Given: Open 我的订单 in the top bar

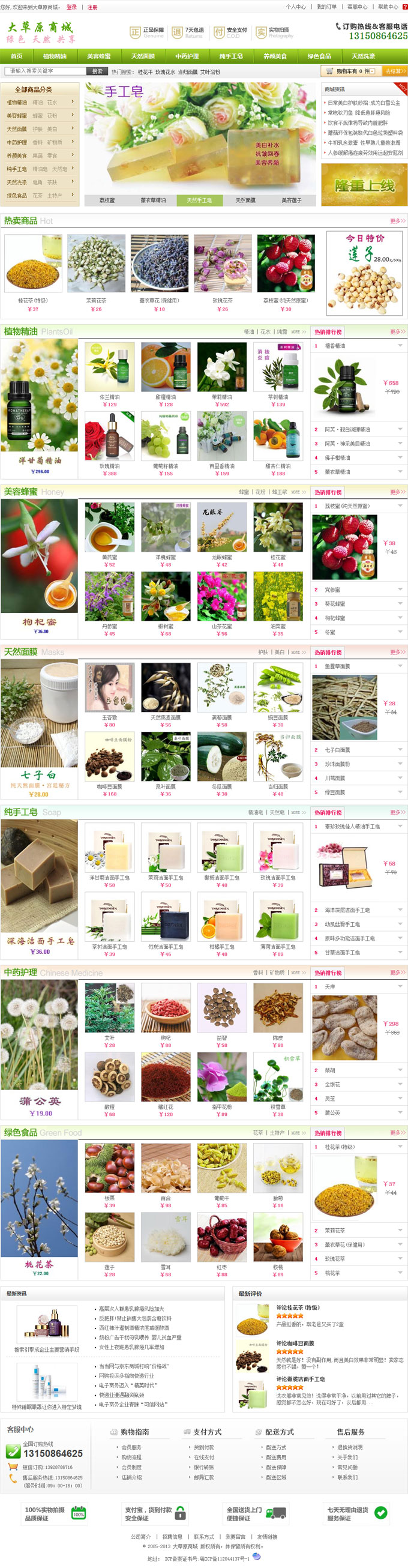Looking at the screenshot, I should pyautogui.click(x=326, y=7).
